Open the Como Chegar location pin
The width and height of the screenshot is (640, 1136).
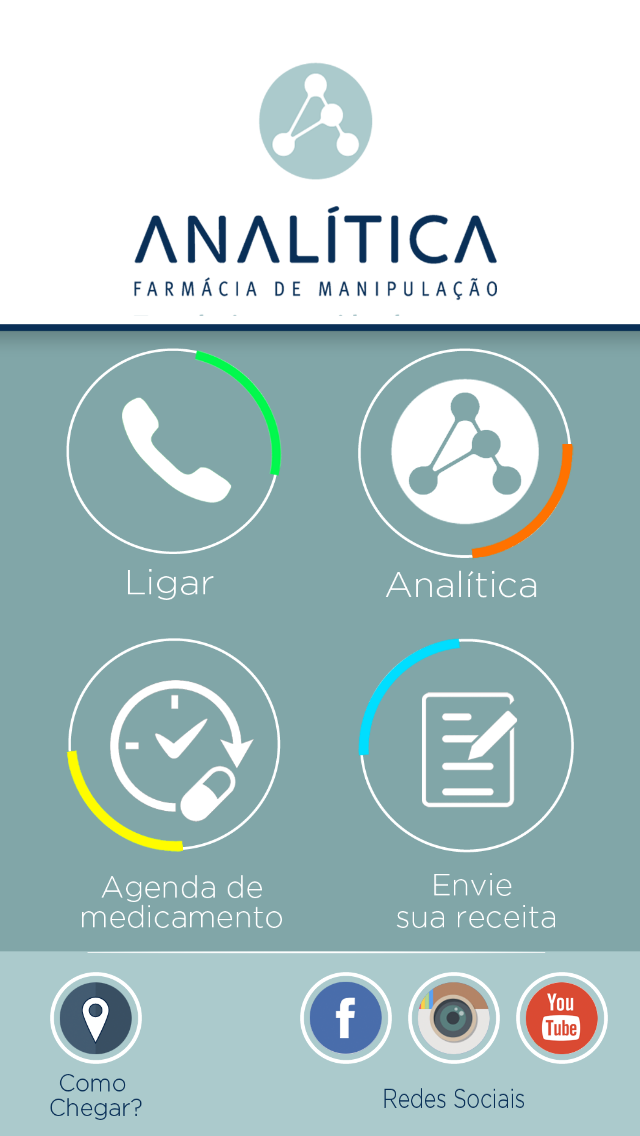(96, 1018)
